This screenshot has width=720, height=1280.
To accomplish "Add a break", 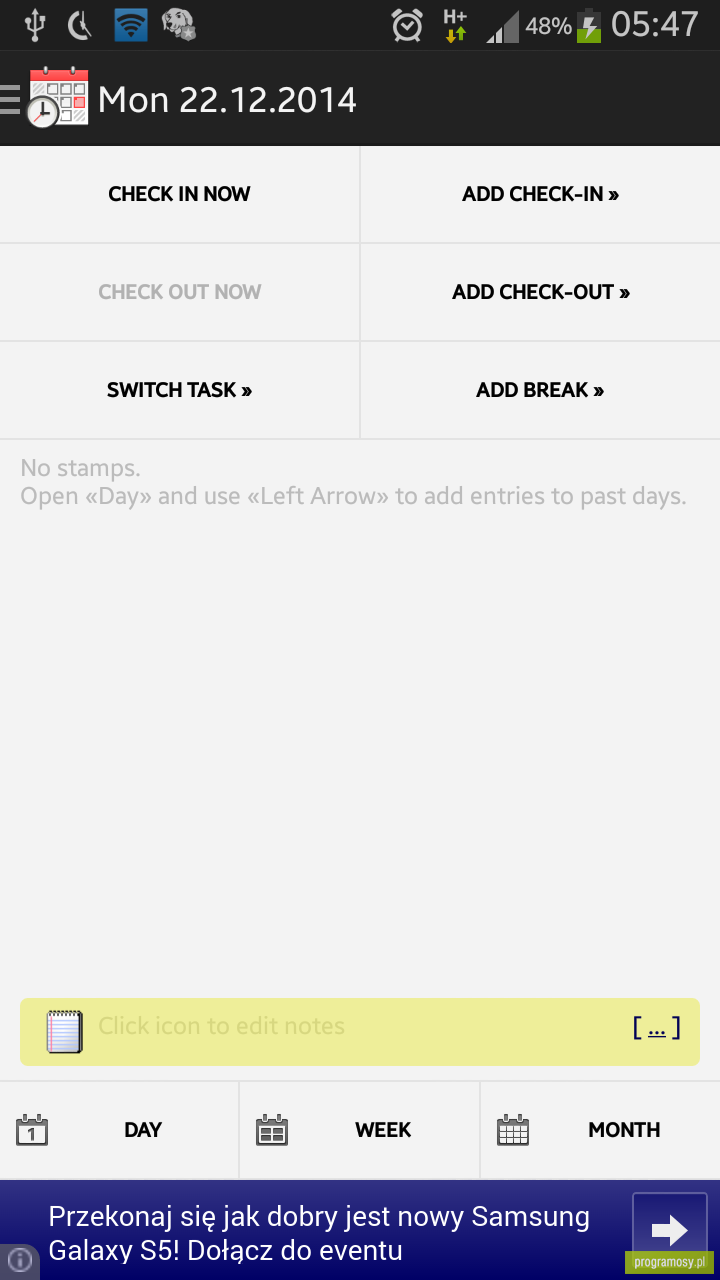I will [x=541, y=390].
